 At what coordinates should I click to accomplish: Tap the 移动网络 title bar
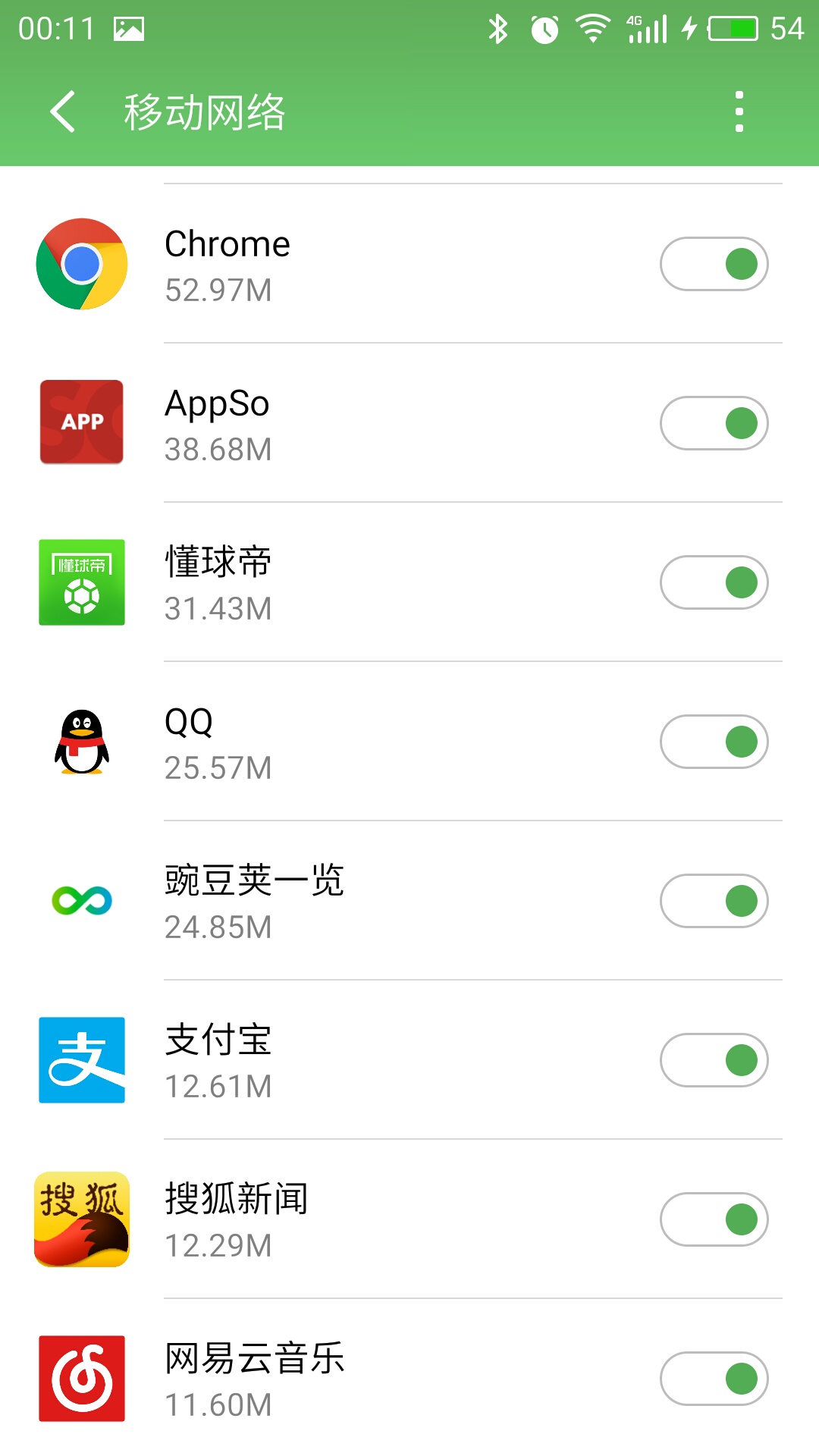pyautogui.click(x=205, y=111)
